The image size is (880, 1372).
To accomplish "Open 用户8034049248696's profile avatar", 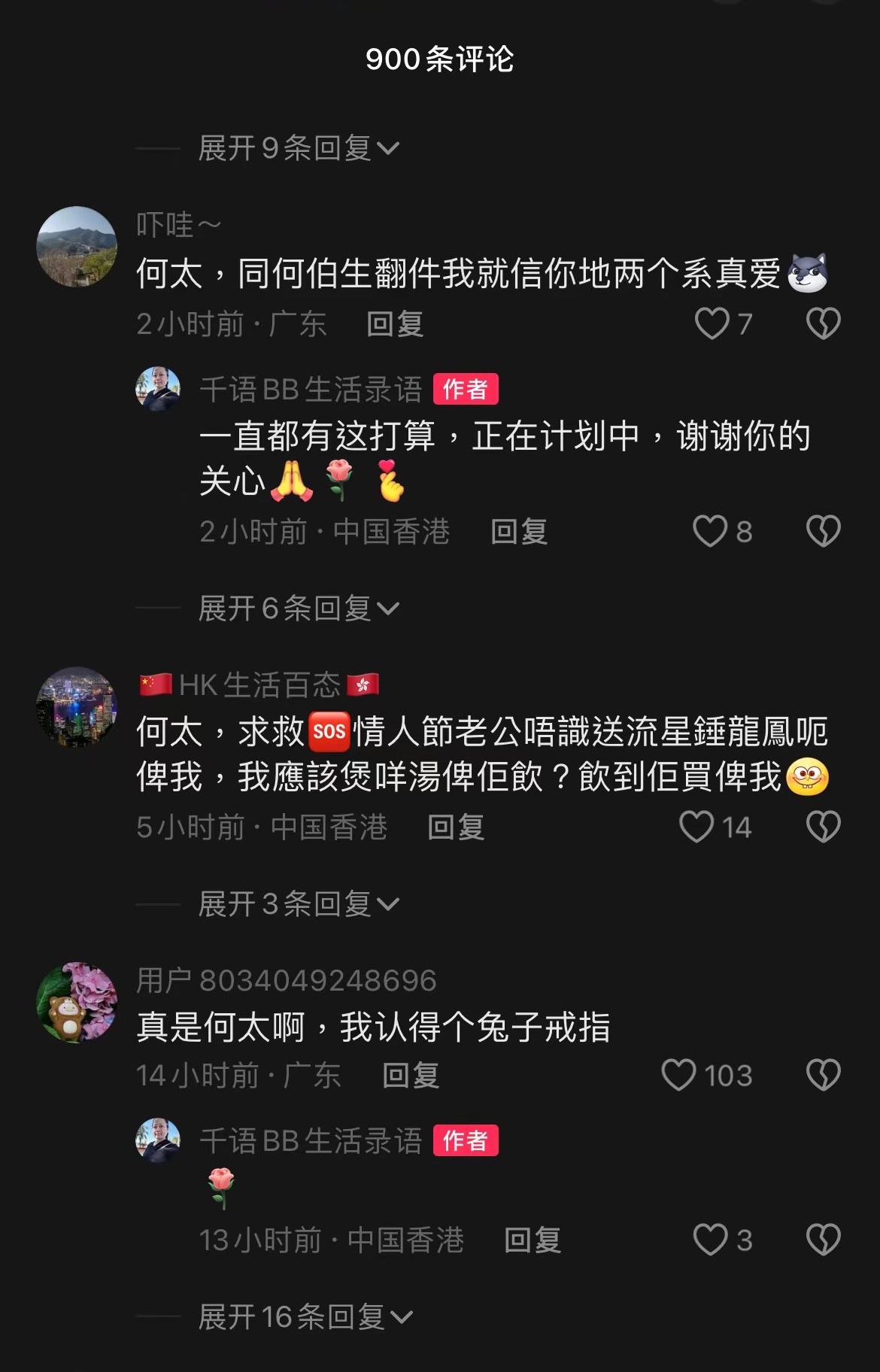I will point(77,1003).
